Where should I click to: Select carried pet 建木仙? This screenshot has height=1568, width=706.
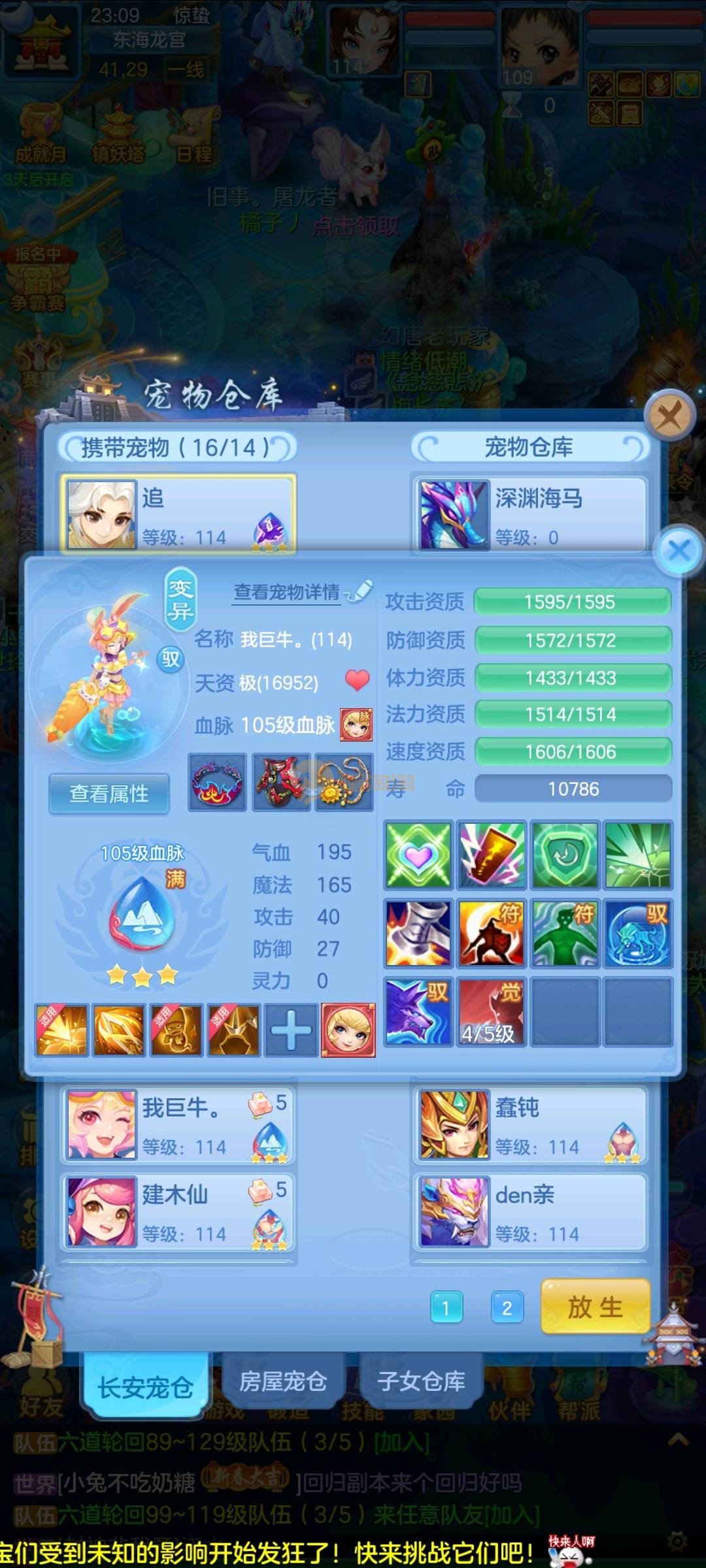(x=178, y=1212)
